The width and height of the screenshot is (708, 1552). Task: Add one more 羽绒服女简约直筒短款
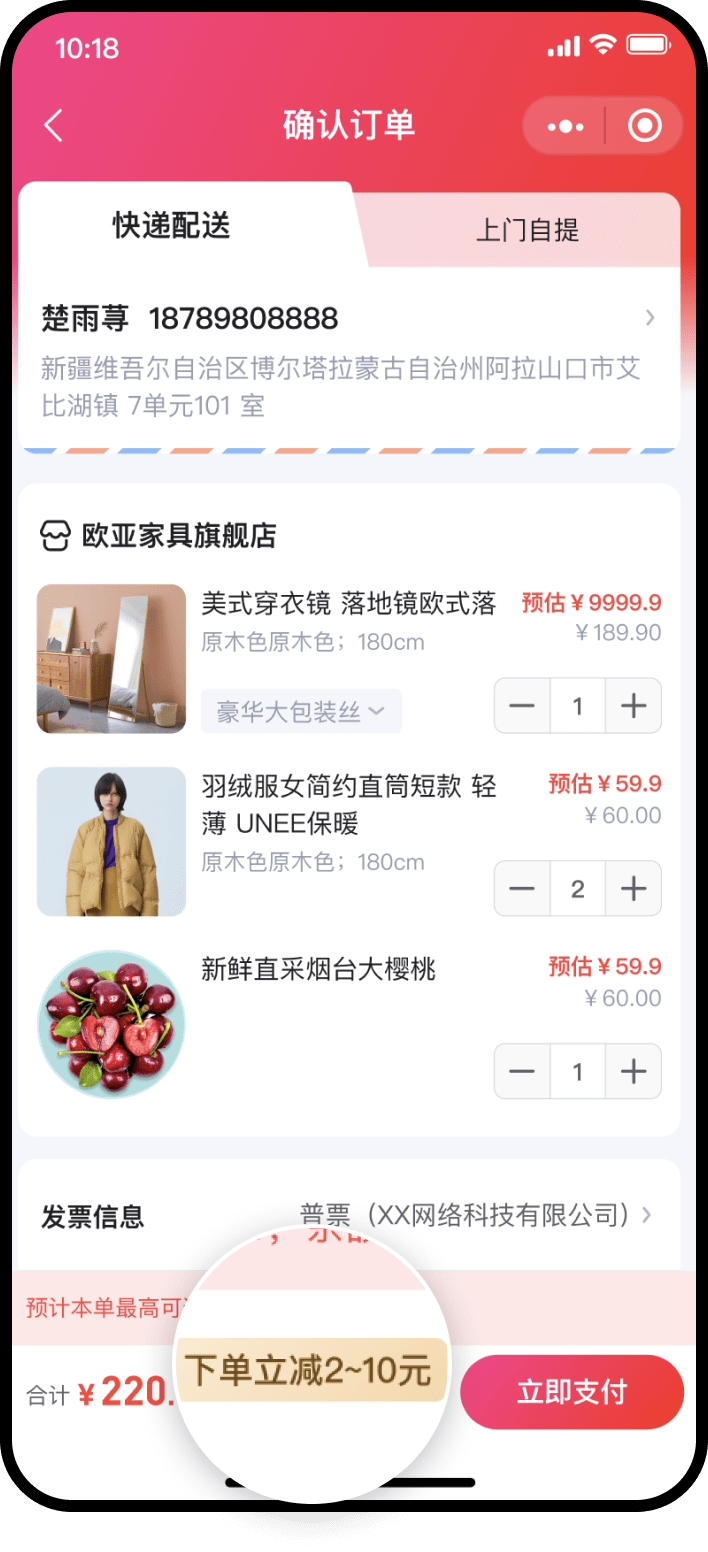(633, 889)
